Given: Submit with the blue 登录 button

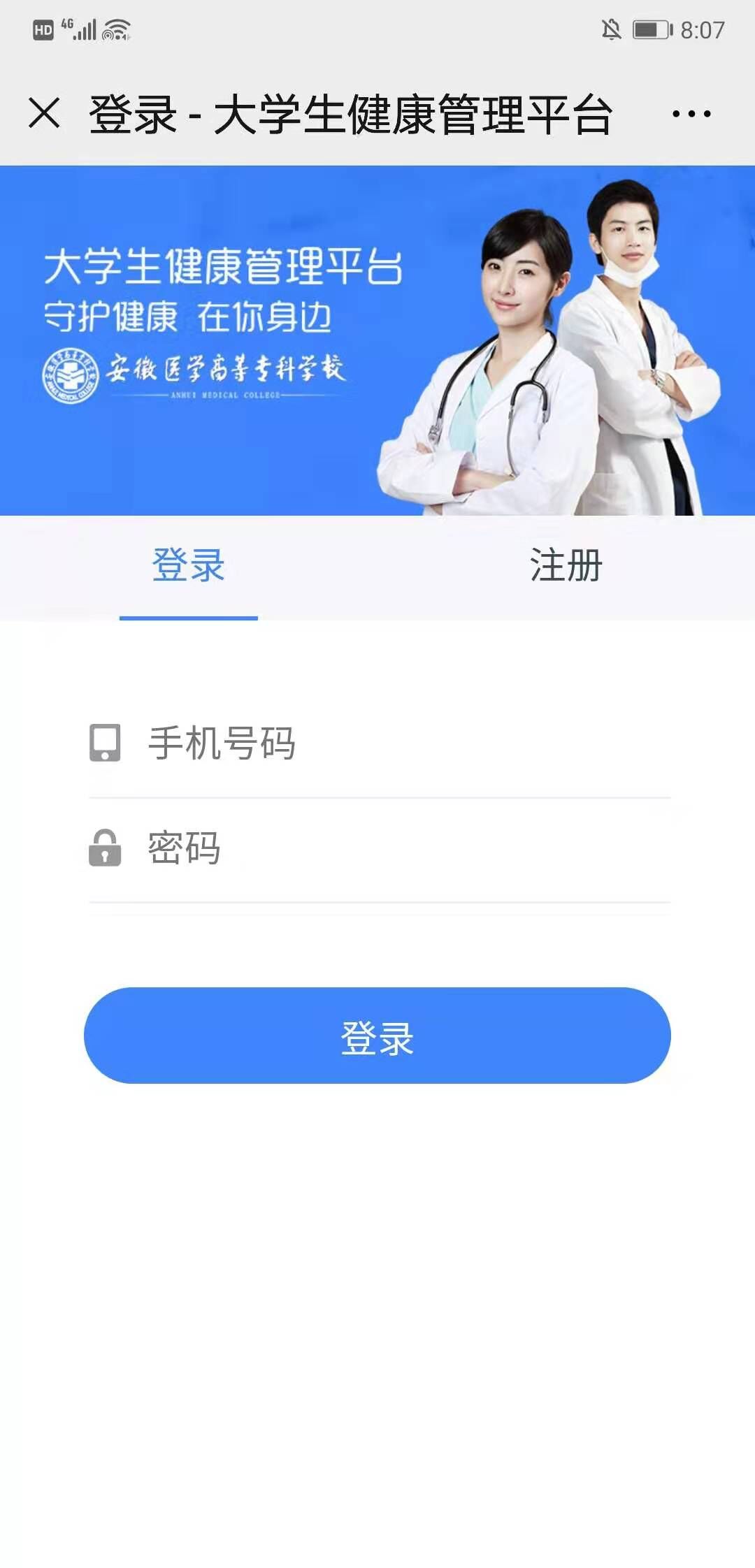Looking at the screenshot, I should tap(377, 1036).
